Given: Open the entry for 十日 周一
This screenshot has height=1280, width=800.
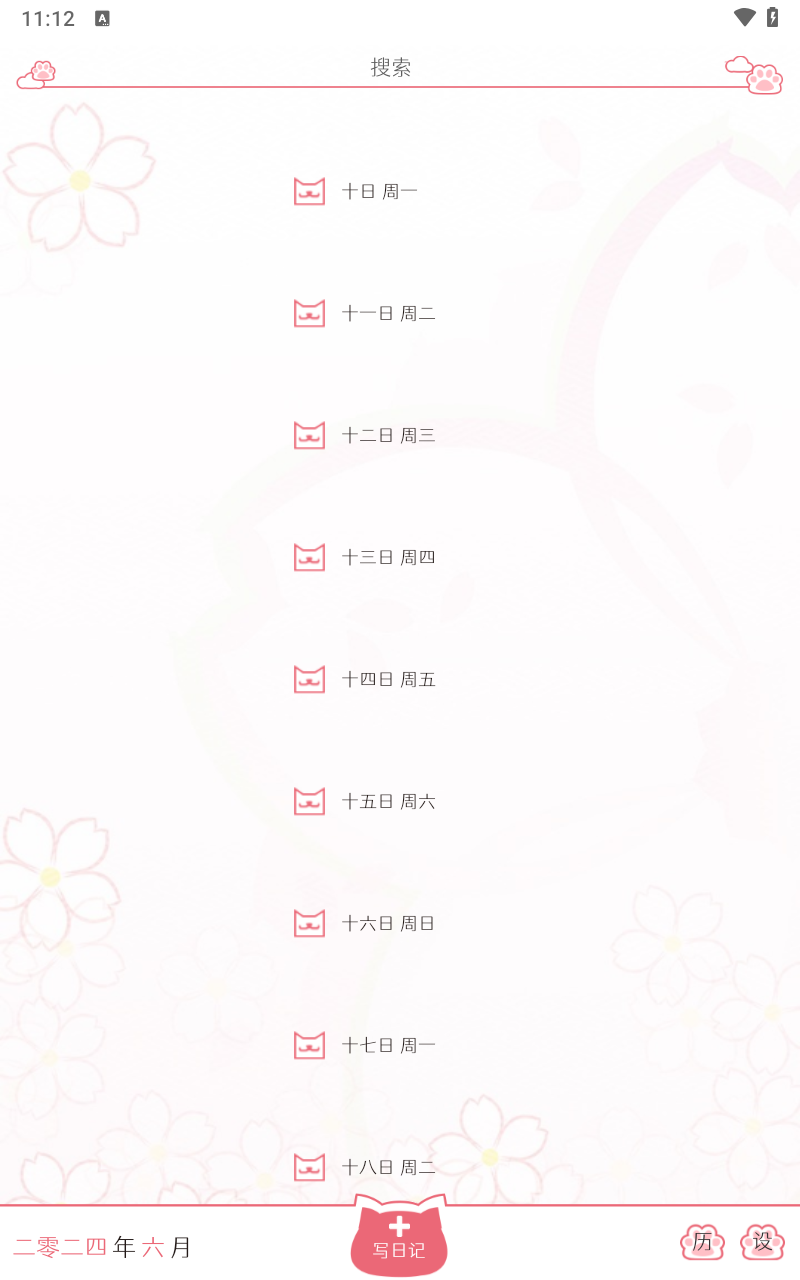Looking at the screenshot, I should (379, 191).
